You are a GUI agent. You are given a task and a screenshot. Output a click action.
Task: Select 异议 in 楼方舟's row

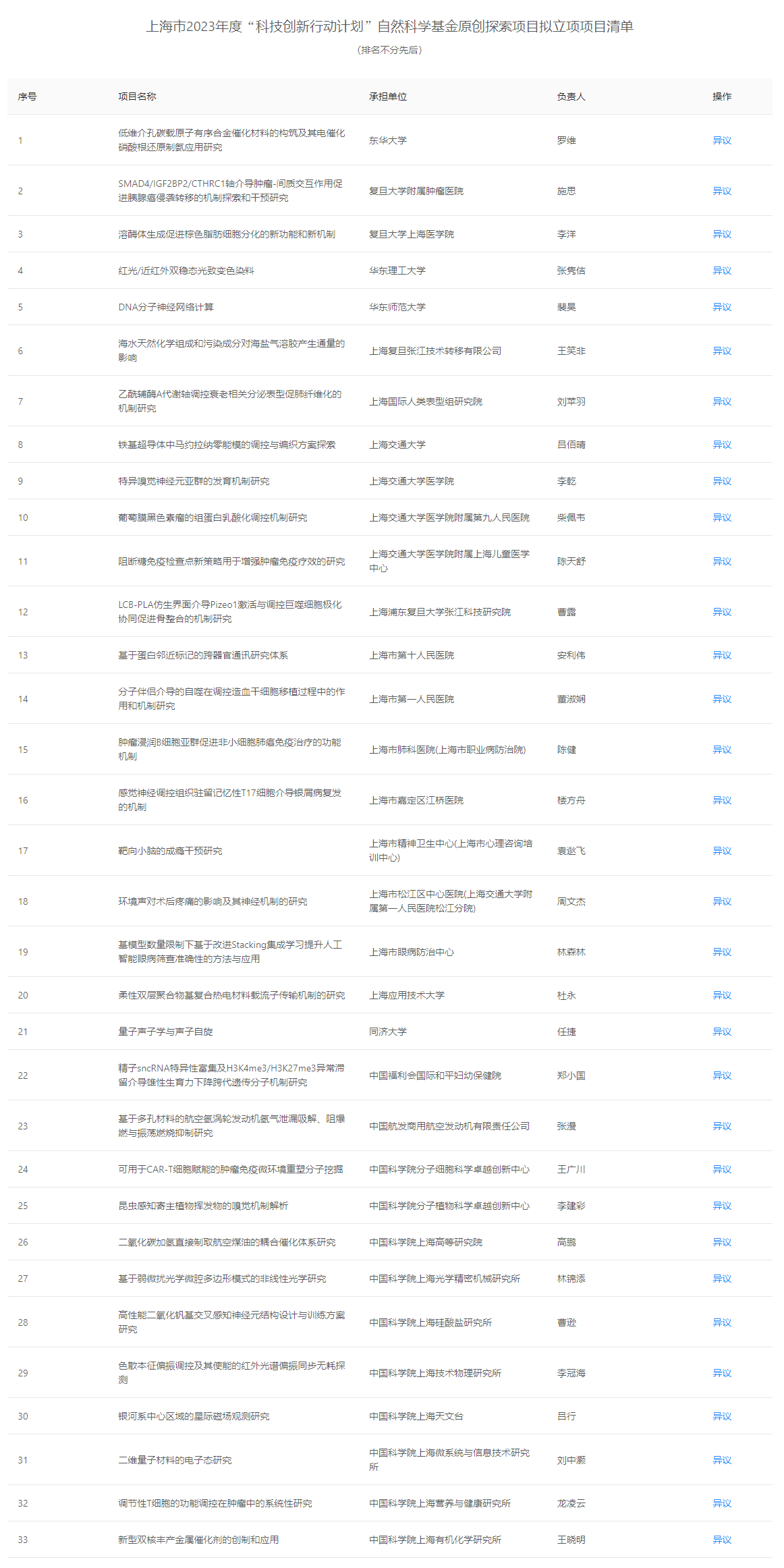[721, 800]
